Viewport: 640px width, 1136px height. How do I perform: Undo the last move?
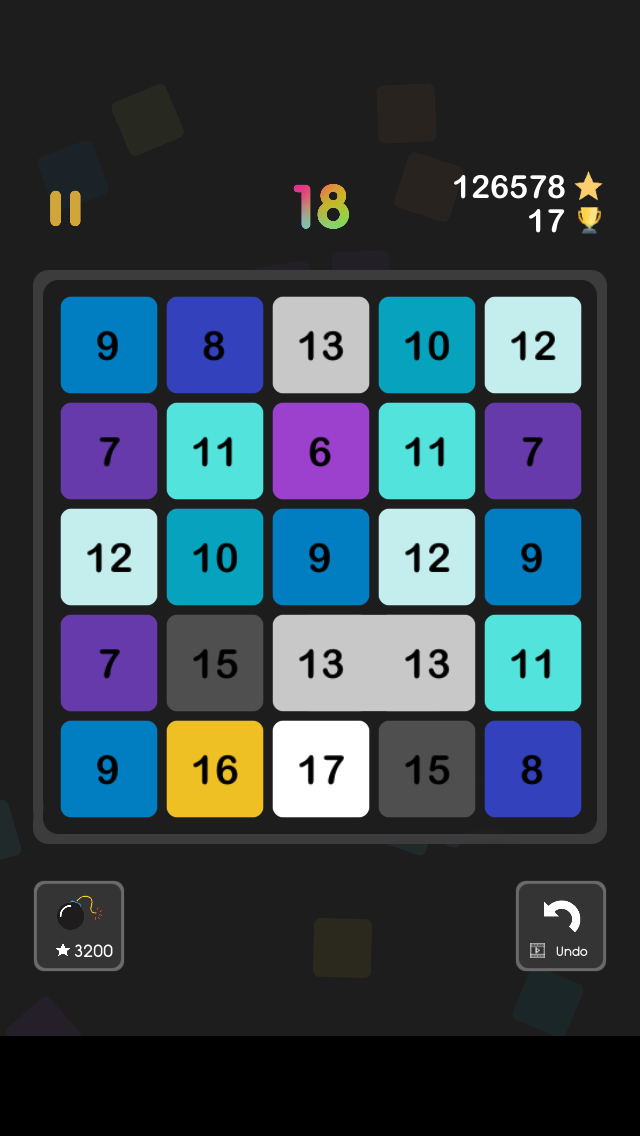(x=561, y=926)
